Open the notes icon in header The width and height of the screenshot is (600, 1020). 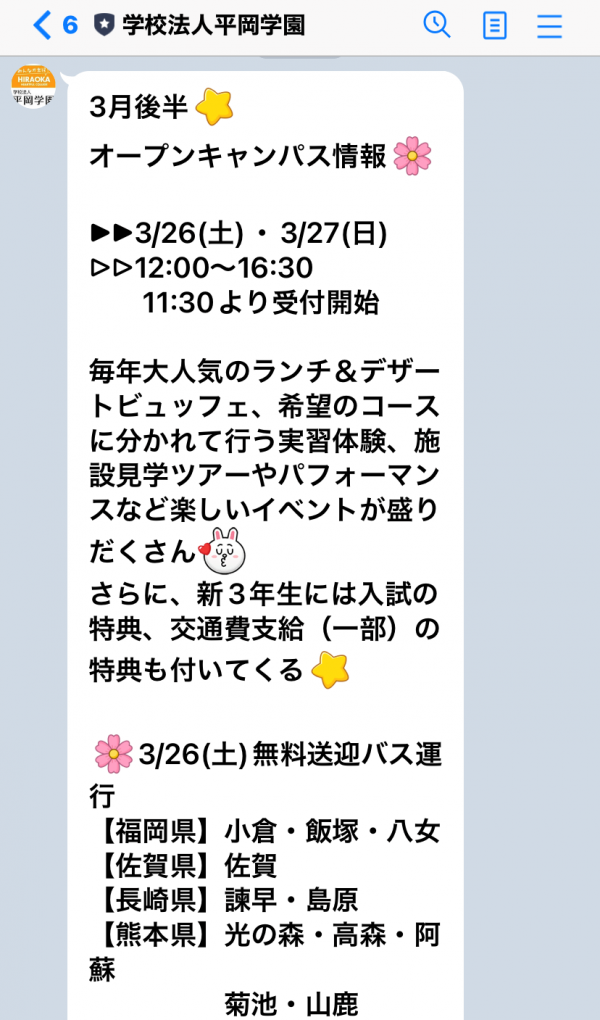point(494,25)
